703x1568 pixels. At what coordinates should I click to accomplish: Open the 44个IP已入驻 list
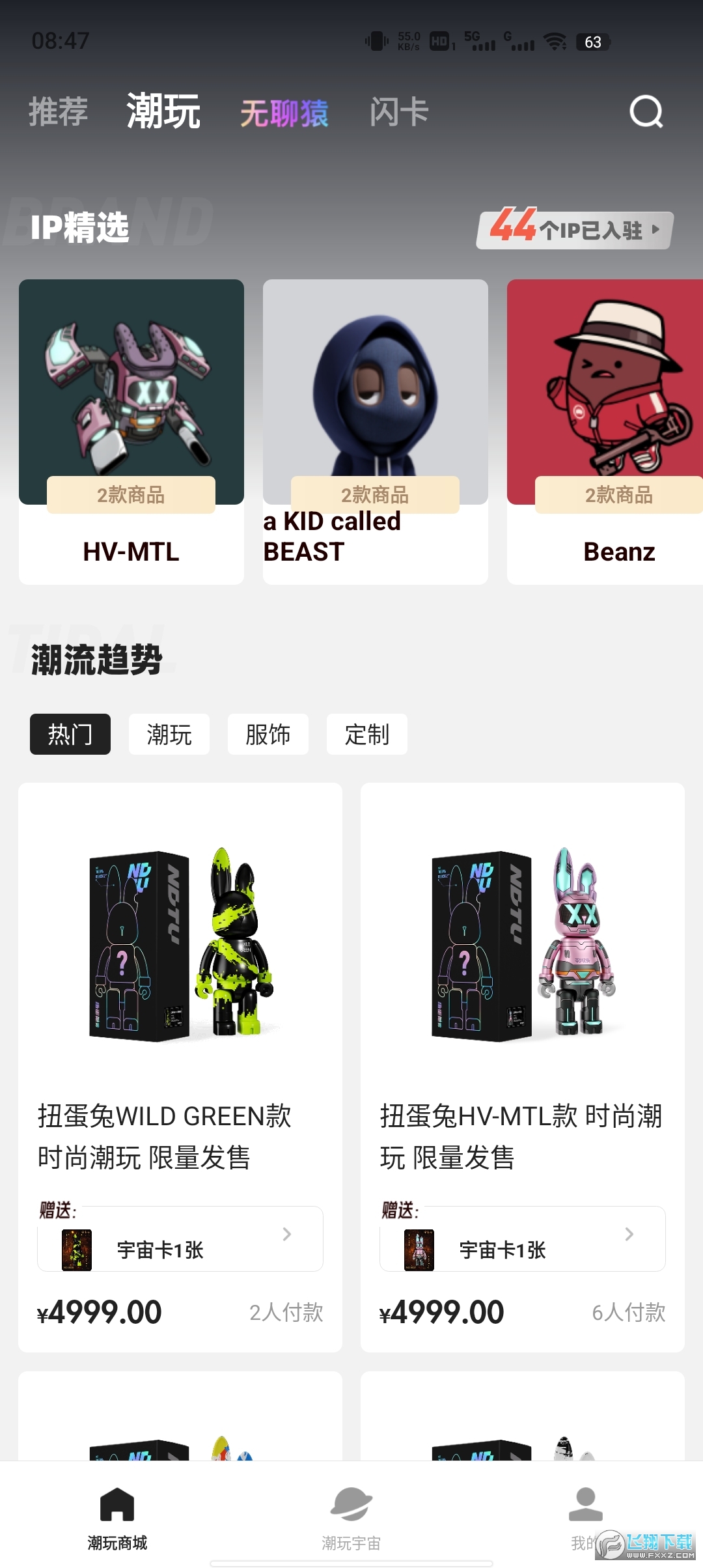coord(575,229)
